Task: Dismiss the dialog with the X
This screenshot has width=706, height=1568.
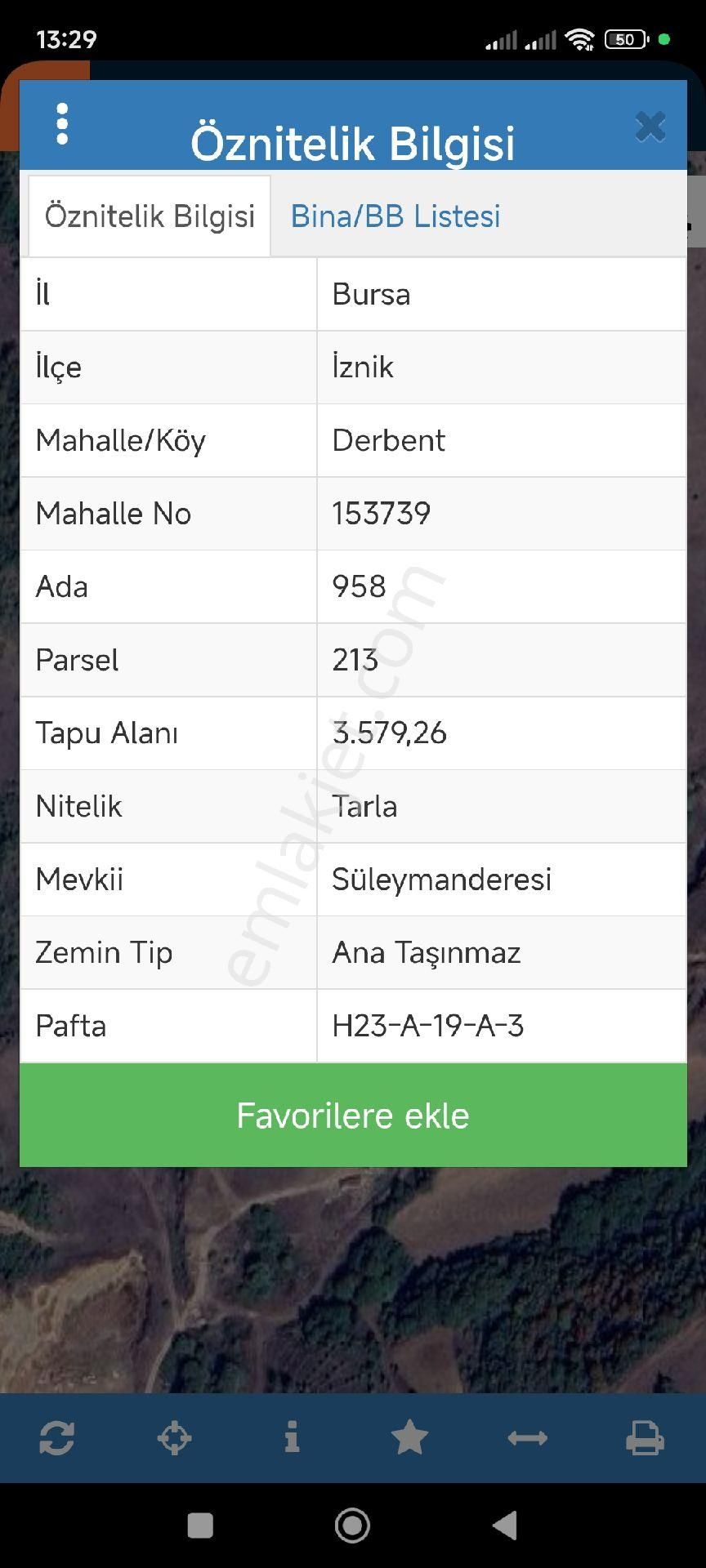Action: (650, 127)
